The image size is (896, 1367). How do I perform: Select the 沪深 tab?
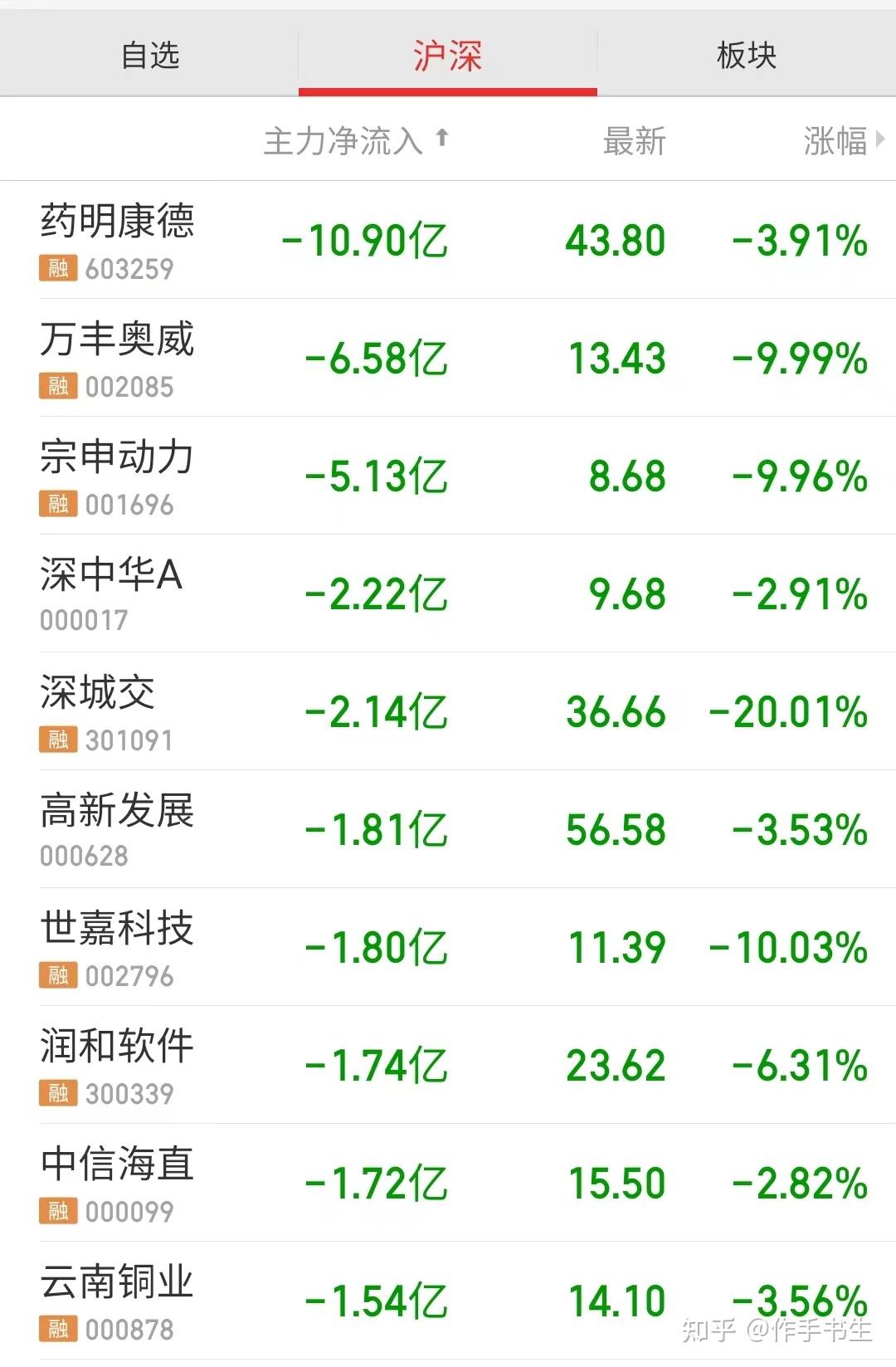tap(447, 56)
